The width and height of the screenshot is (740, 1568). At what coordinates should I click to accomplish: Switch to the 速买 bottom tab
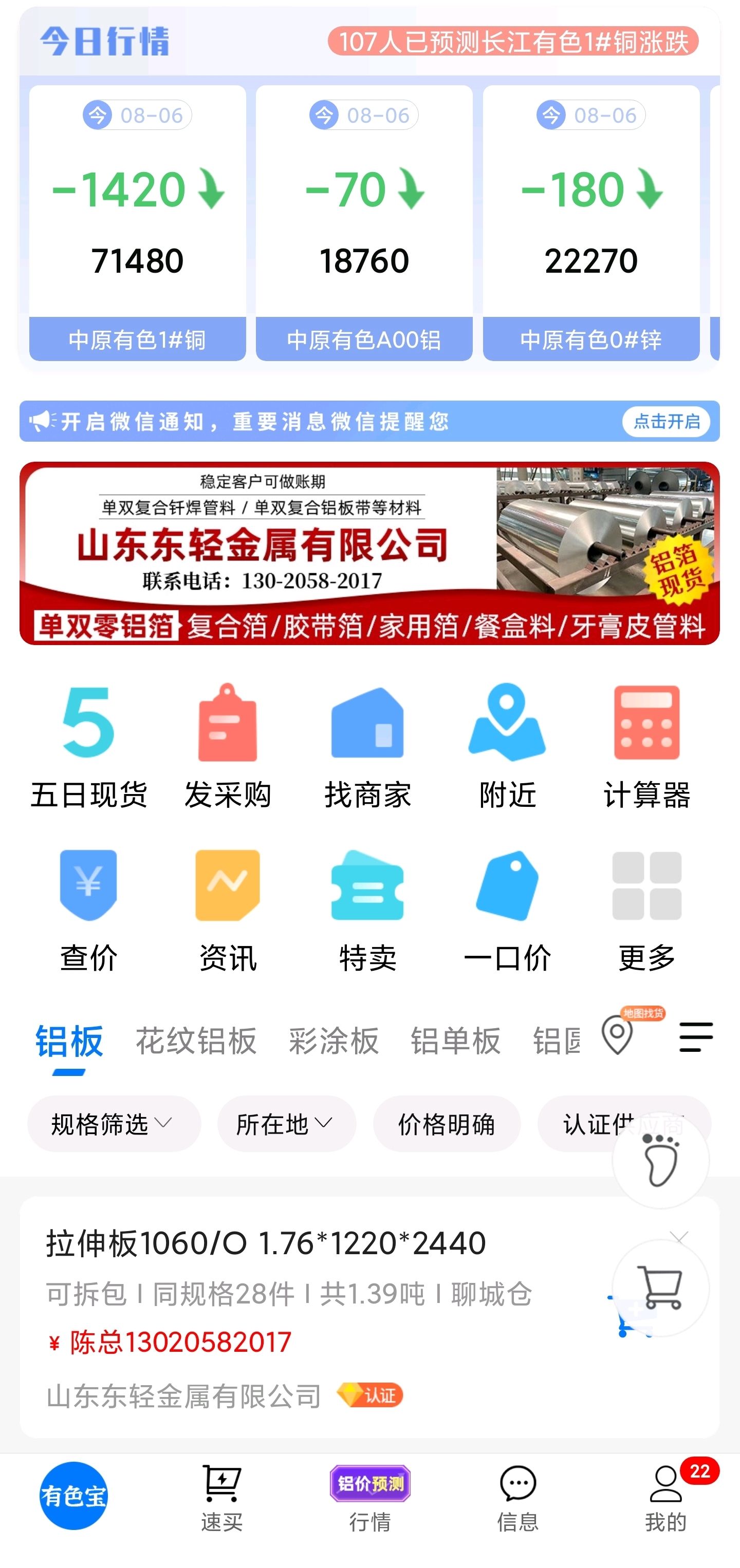[x=221, y=1499]
